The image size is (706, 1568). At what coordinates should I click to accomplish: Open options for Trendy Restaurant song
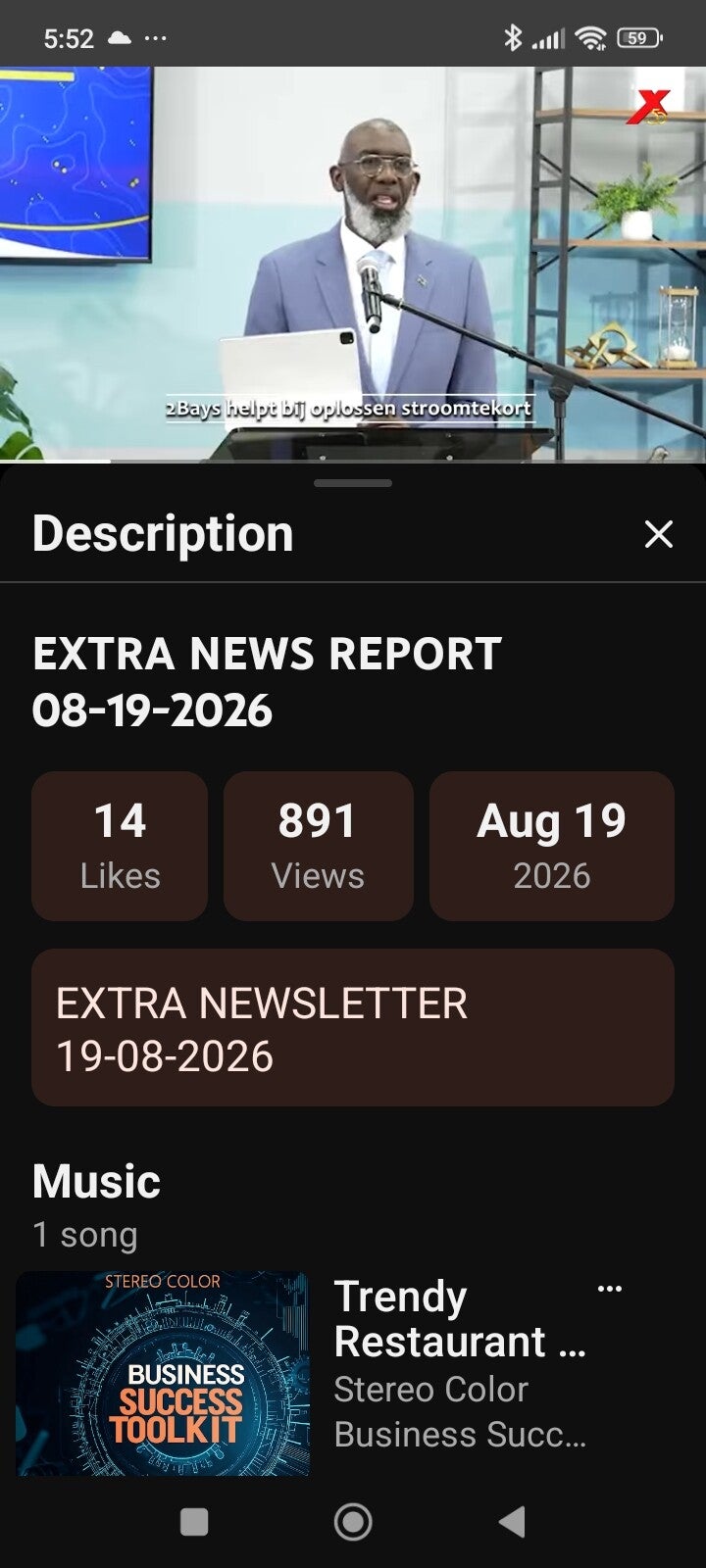610,1289
